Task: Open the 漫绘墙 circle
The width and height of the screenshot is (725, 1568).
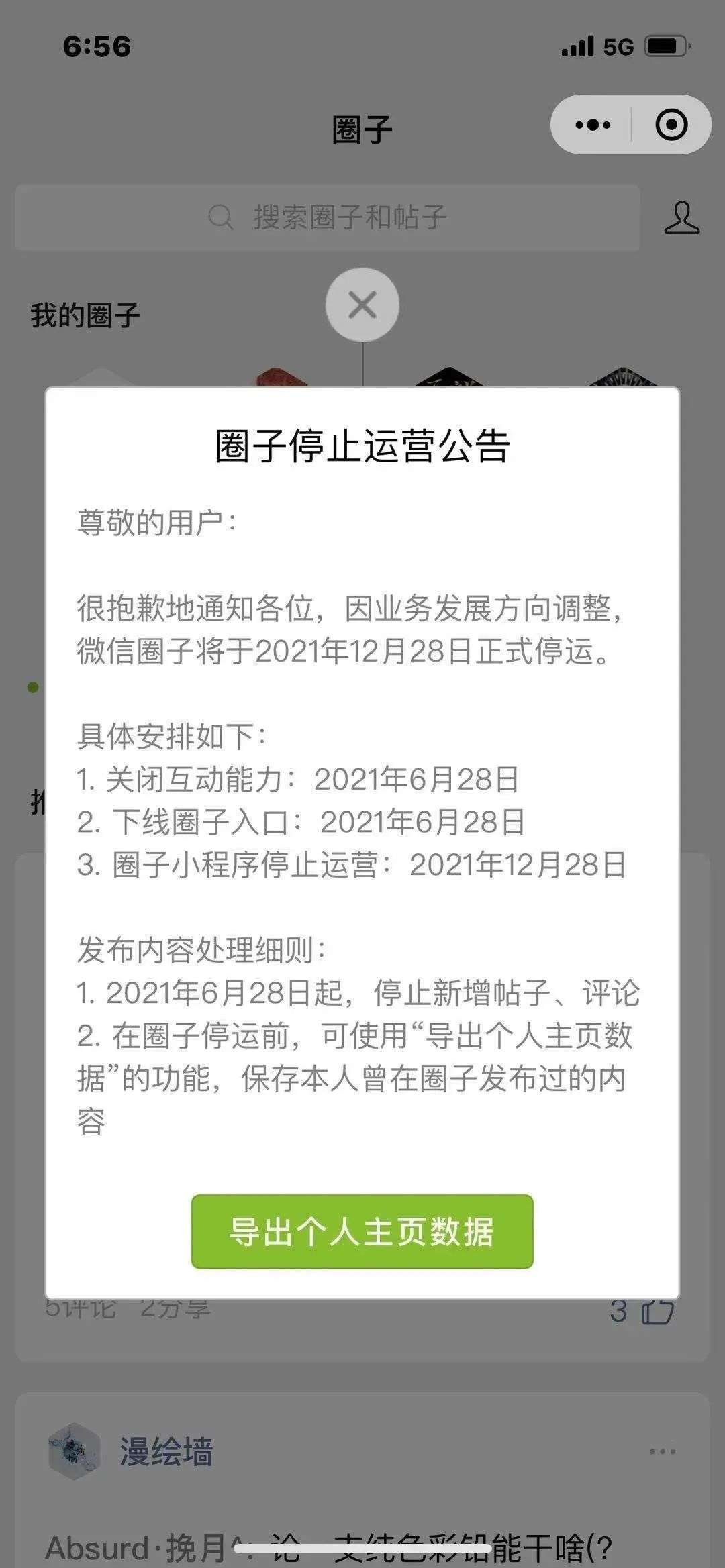Action: [166, 1452]
